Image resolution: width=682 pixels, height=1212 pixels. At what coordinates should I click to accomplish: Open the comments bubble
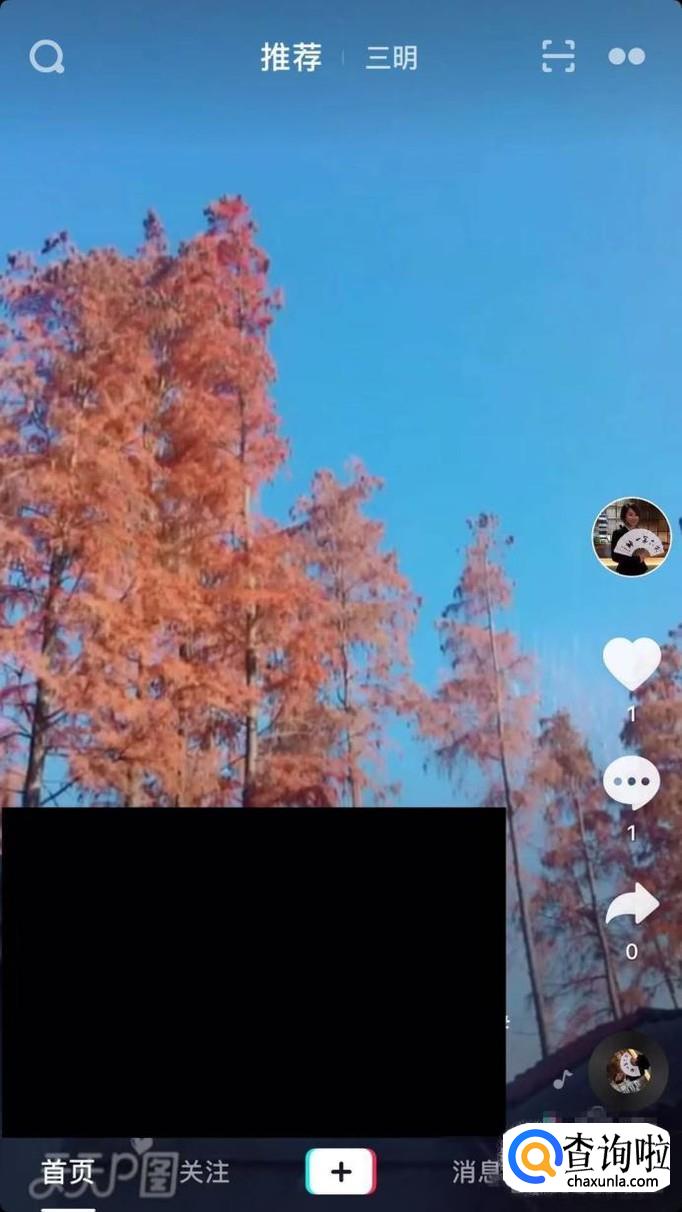(x=632, y=783)
